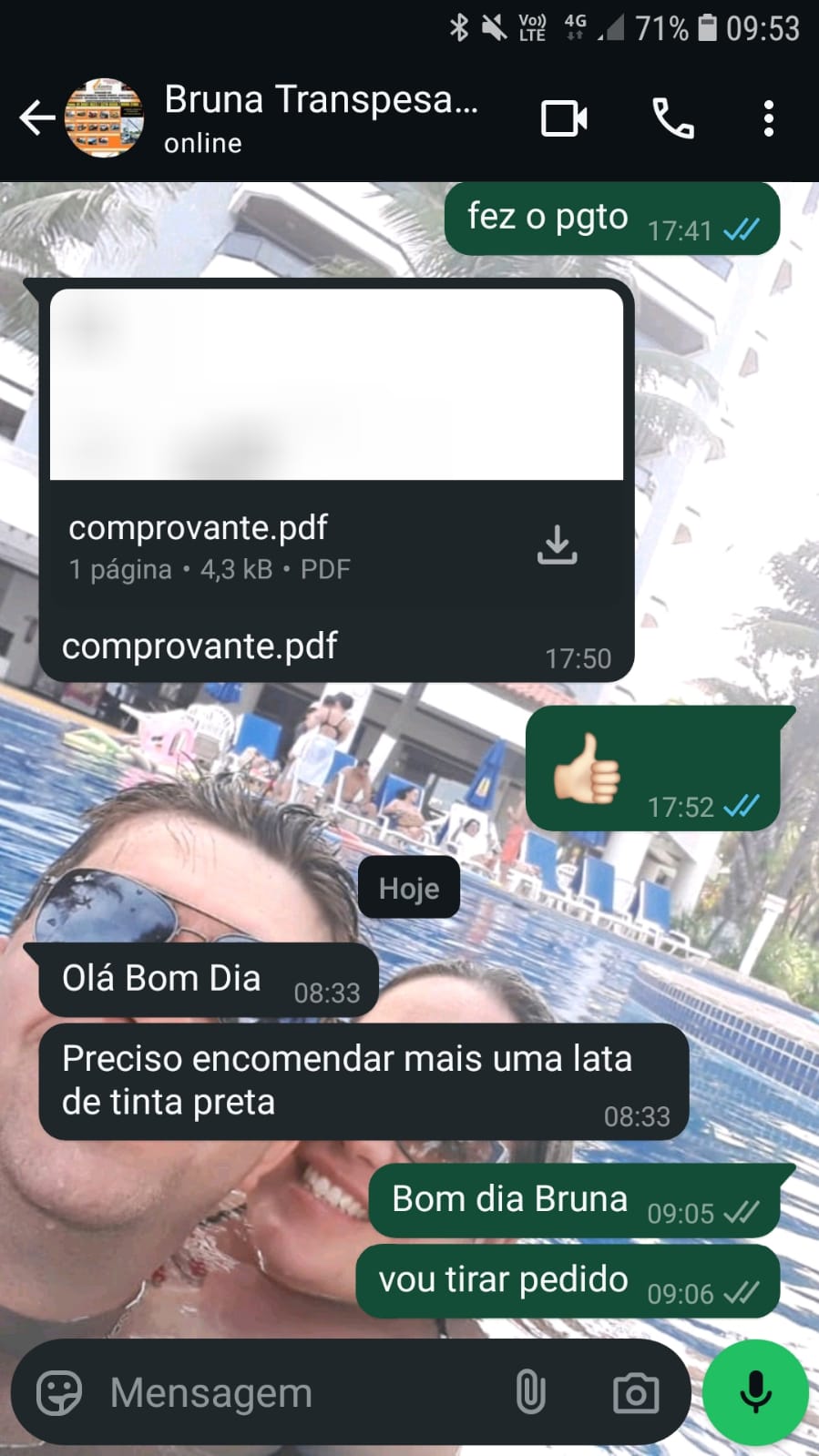The image size is (819, 1456).
Task: Open the overflow menu
Action: click(x=768, y=118)
